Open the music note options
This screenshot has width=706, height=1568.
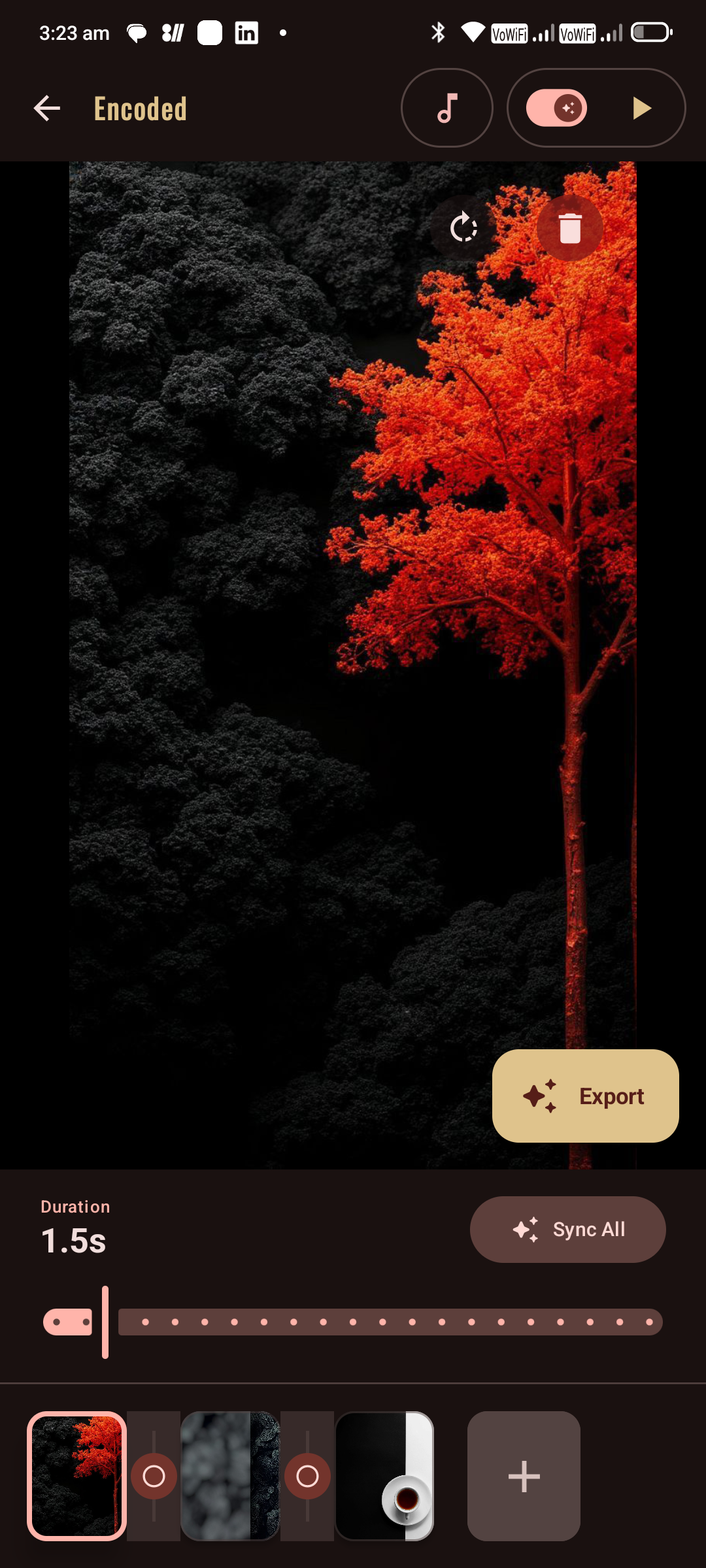pyautogui.click(x=447, y=108)
